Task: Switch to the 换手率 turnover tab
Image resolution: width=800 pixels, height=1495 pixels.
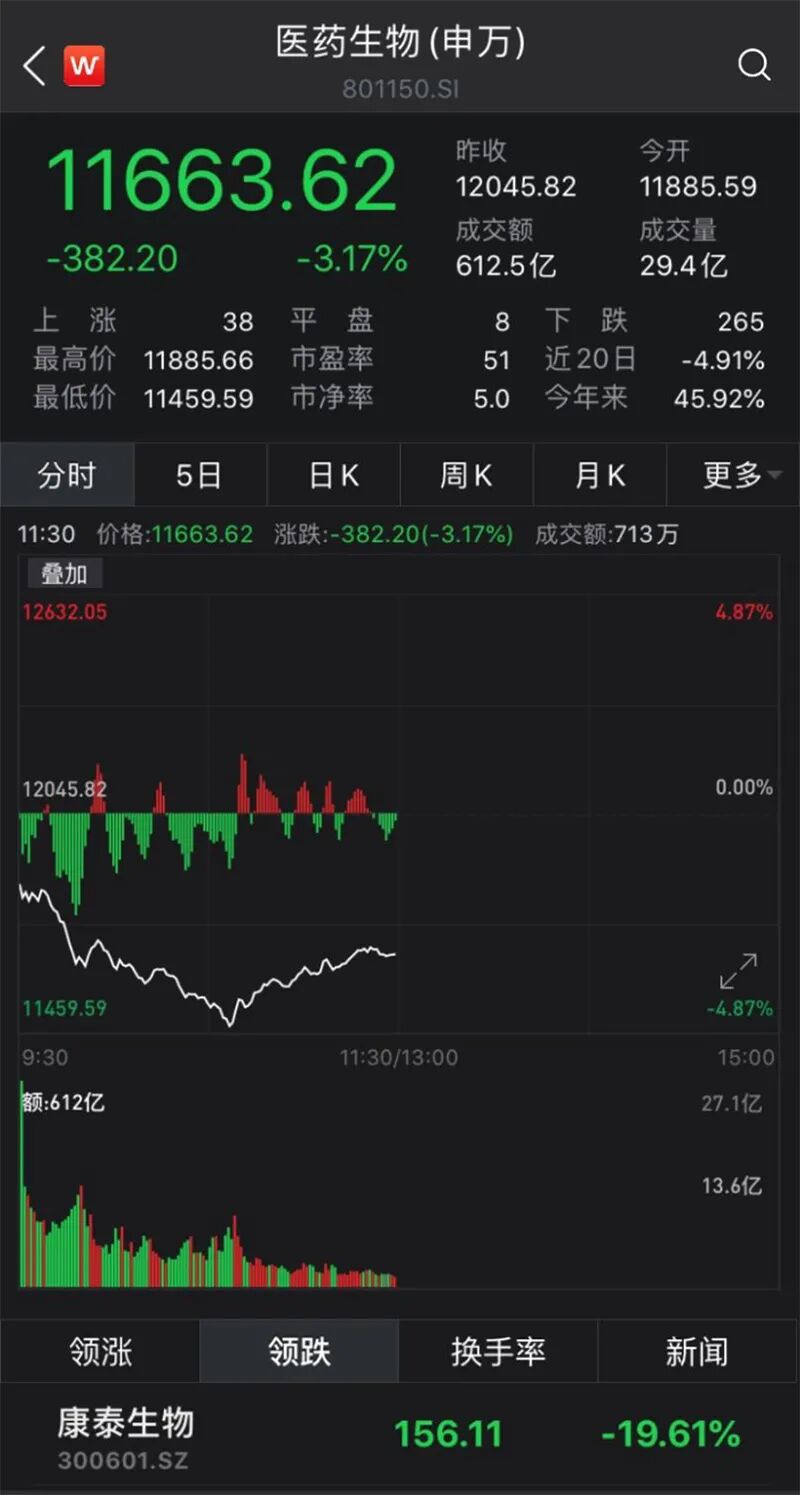Action: 498,1352
